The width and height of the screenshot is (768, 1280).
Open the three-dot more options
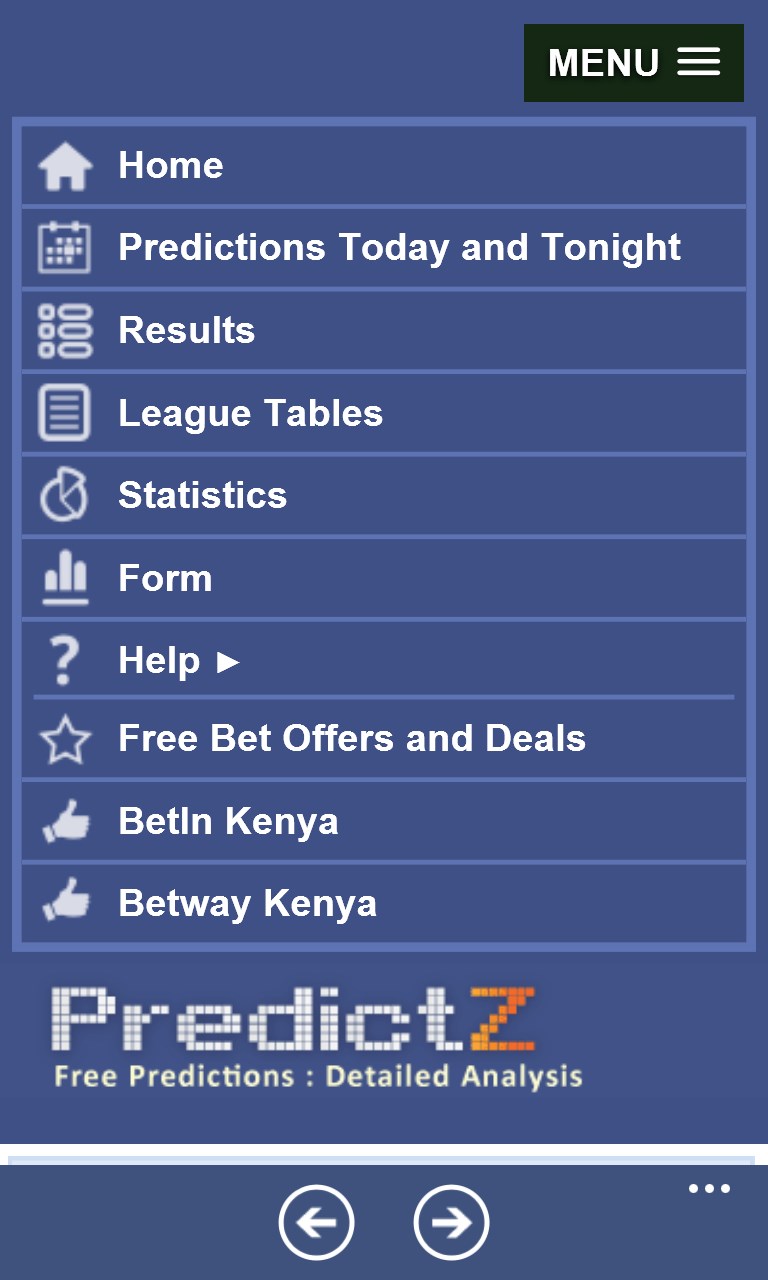click(709, 1189)
